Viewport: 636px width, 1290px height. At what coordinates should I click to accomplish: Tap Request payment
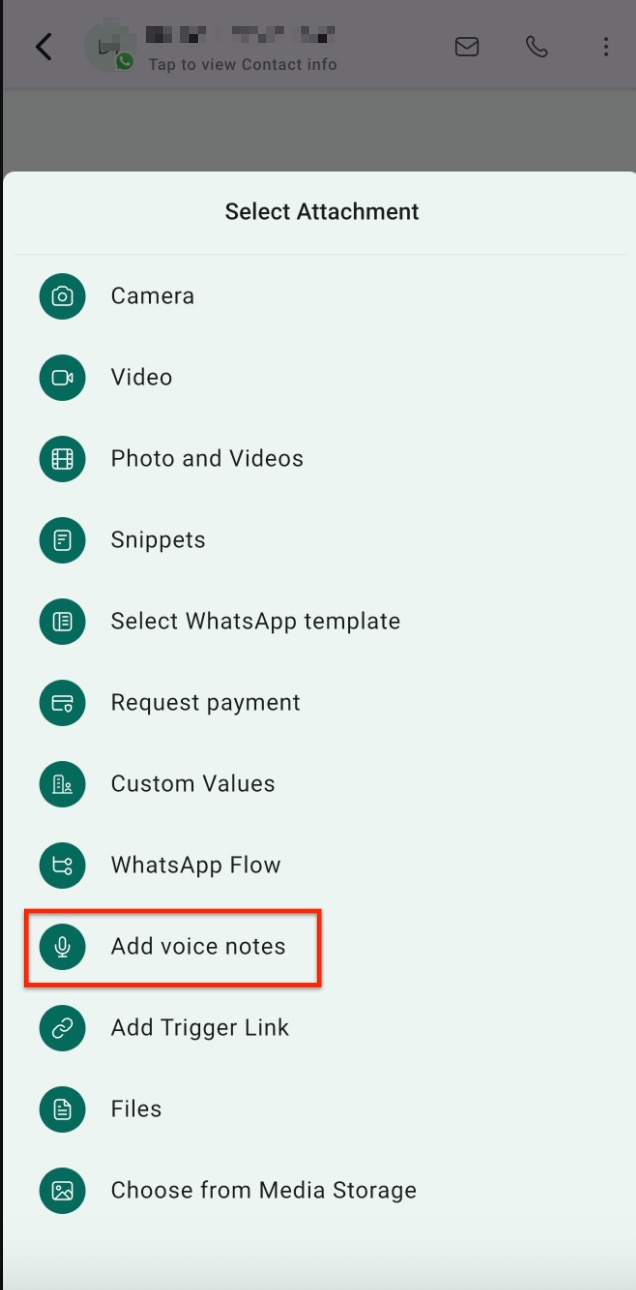tap(205, 702)
